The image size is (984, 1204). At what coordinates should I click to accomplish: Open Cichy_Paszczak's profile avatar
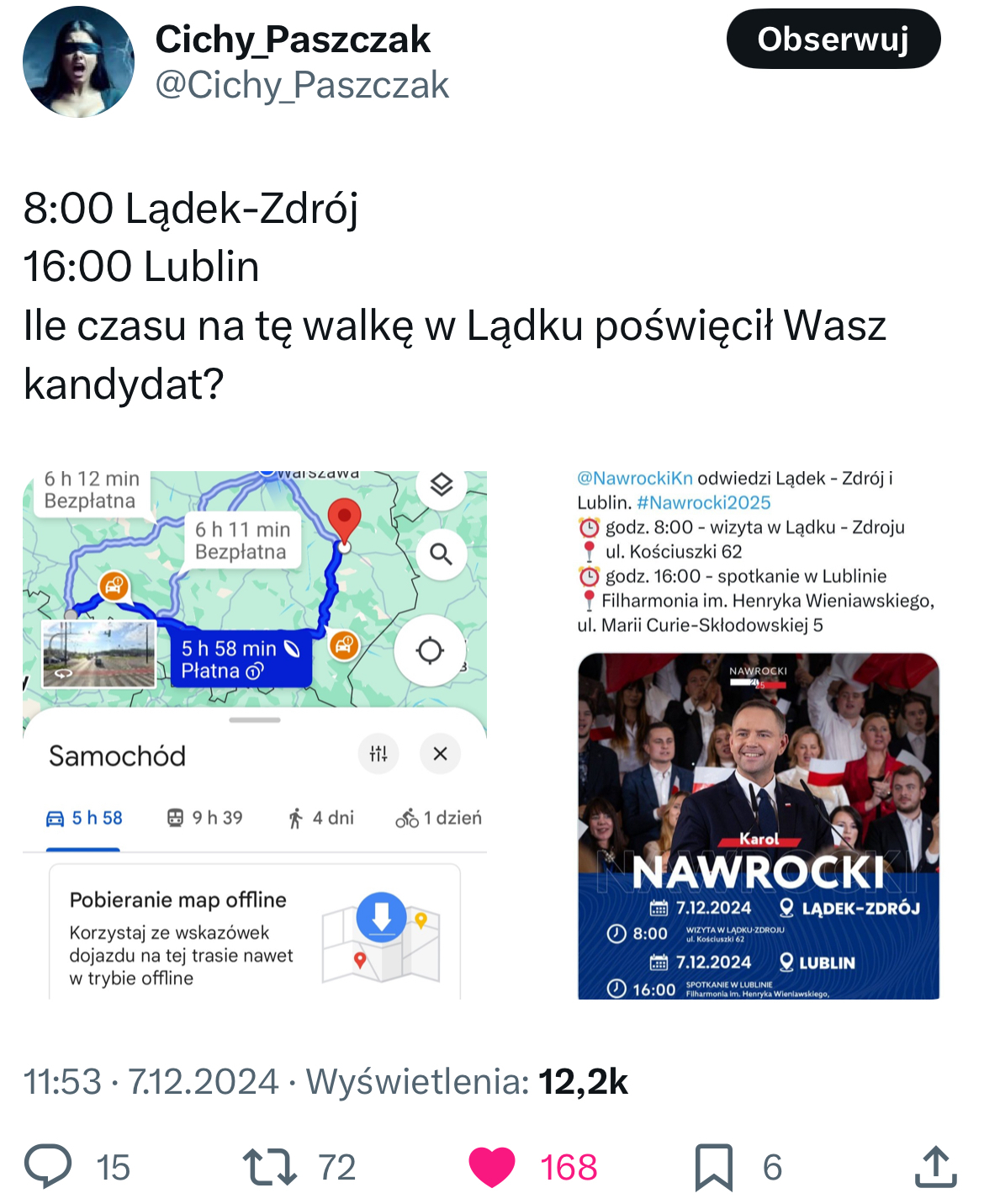pos(77,62)
